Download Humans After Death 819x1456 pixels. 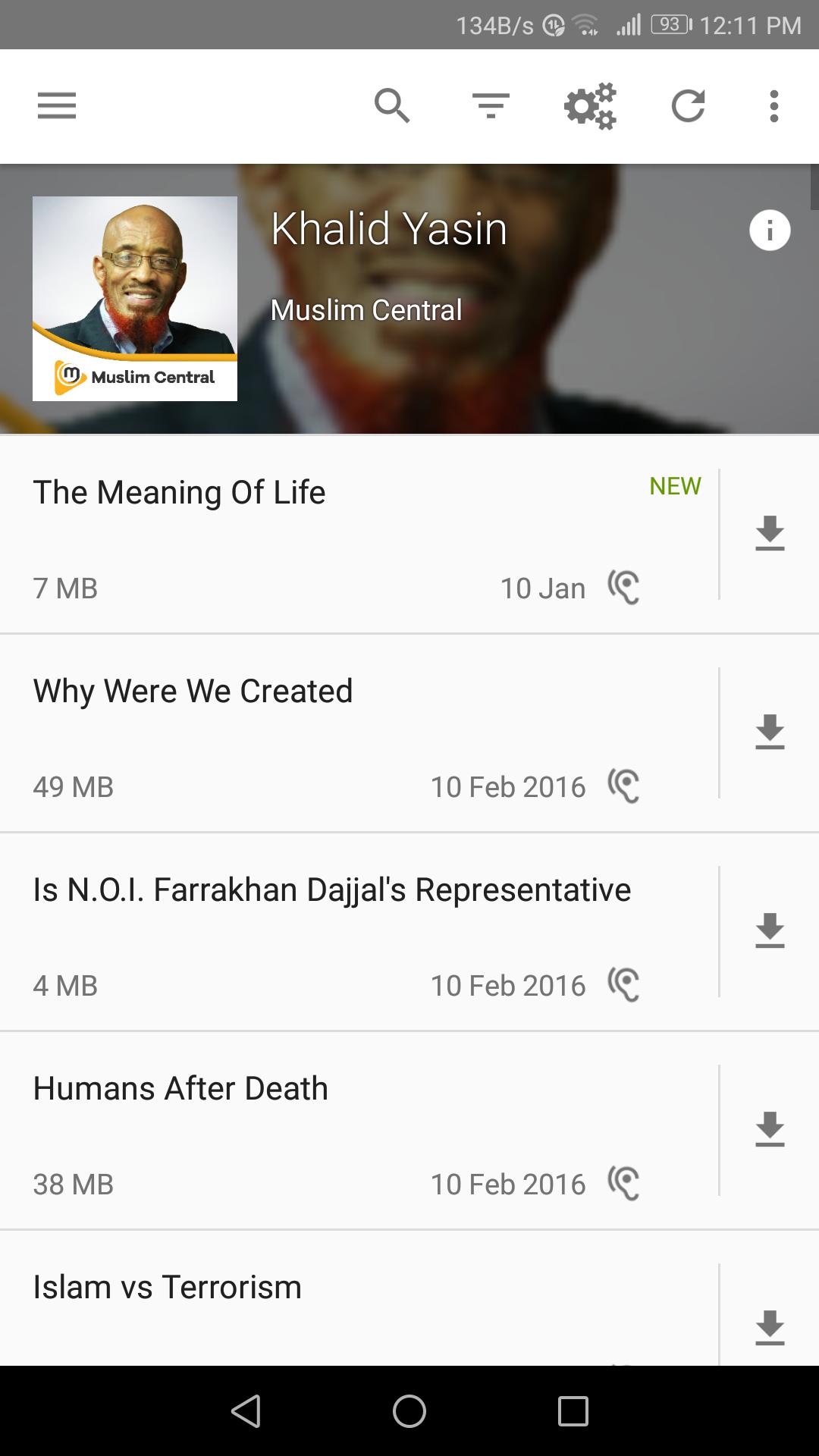[x=770, y=1130]
